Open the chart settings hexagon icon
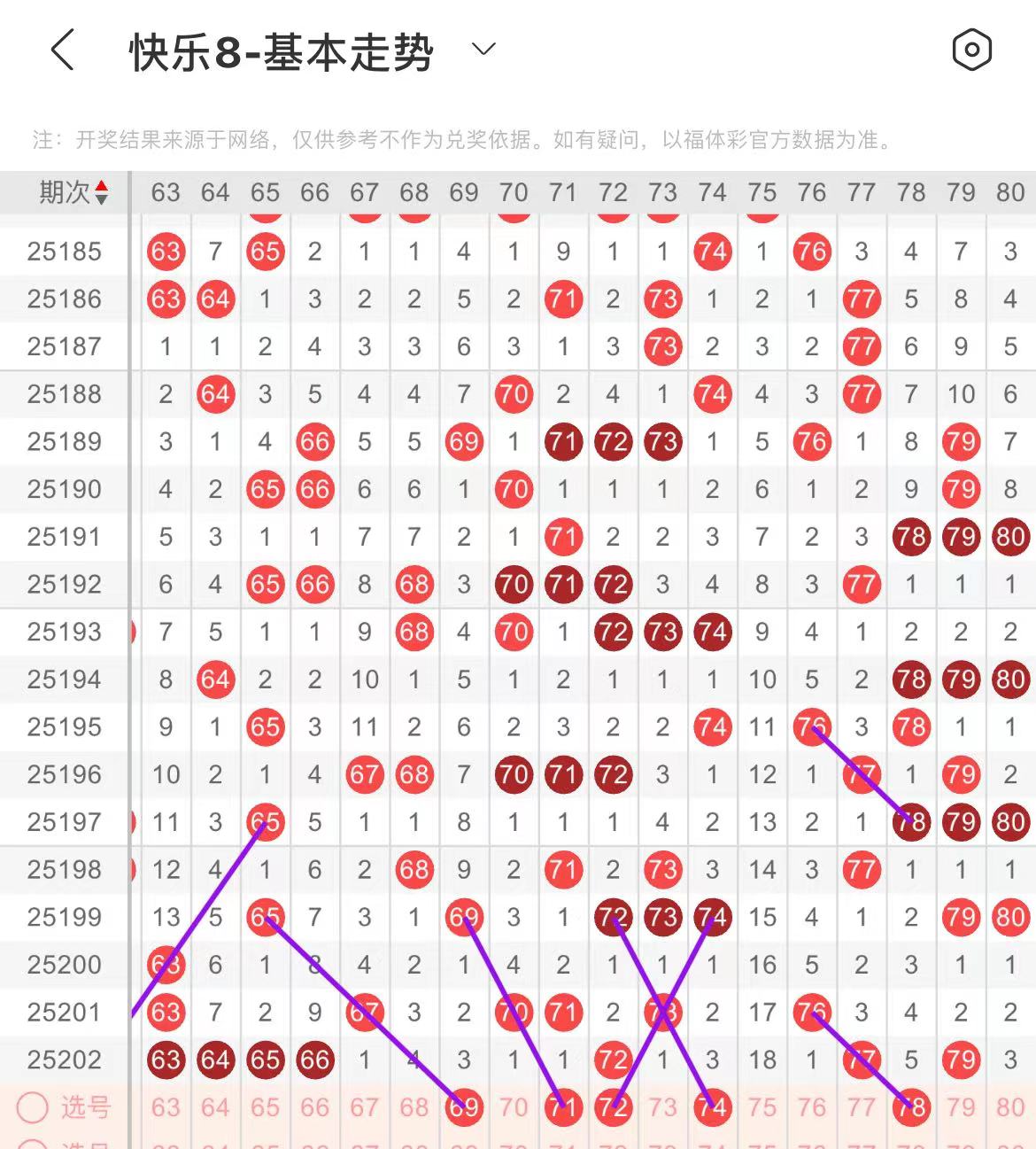The width and height of the screenshot is (1036, 1149). pos(971,50)
